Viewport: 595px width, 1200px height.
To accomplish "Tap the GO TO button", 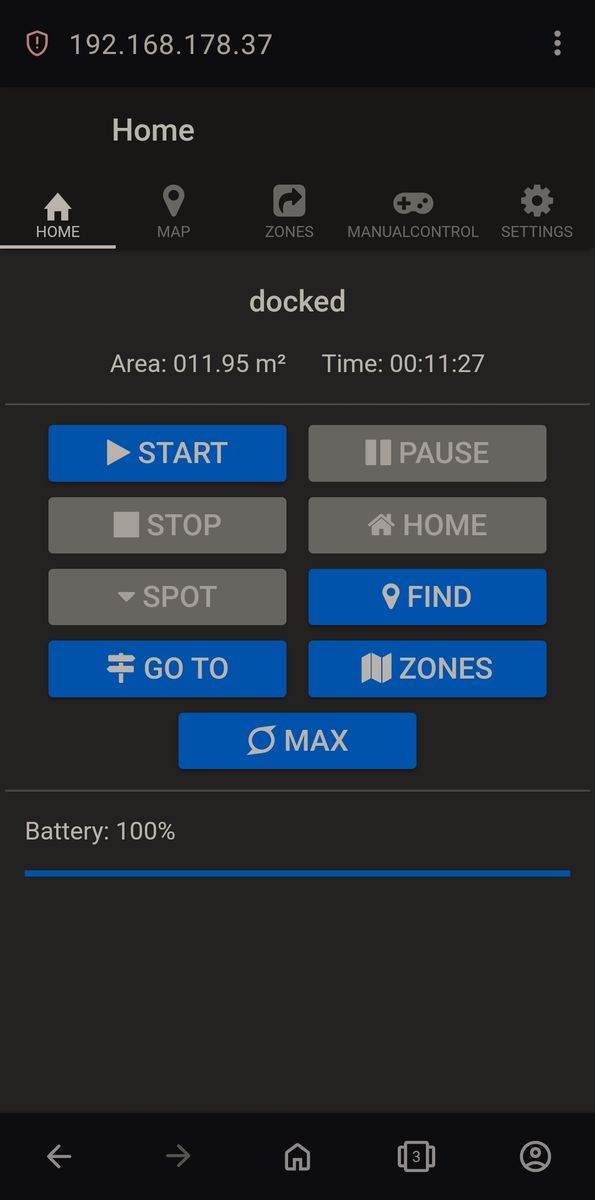I will (x=167, y=669).
